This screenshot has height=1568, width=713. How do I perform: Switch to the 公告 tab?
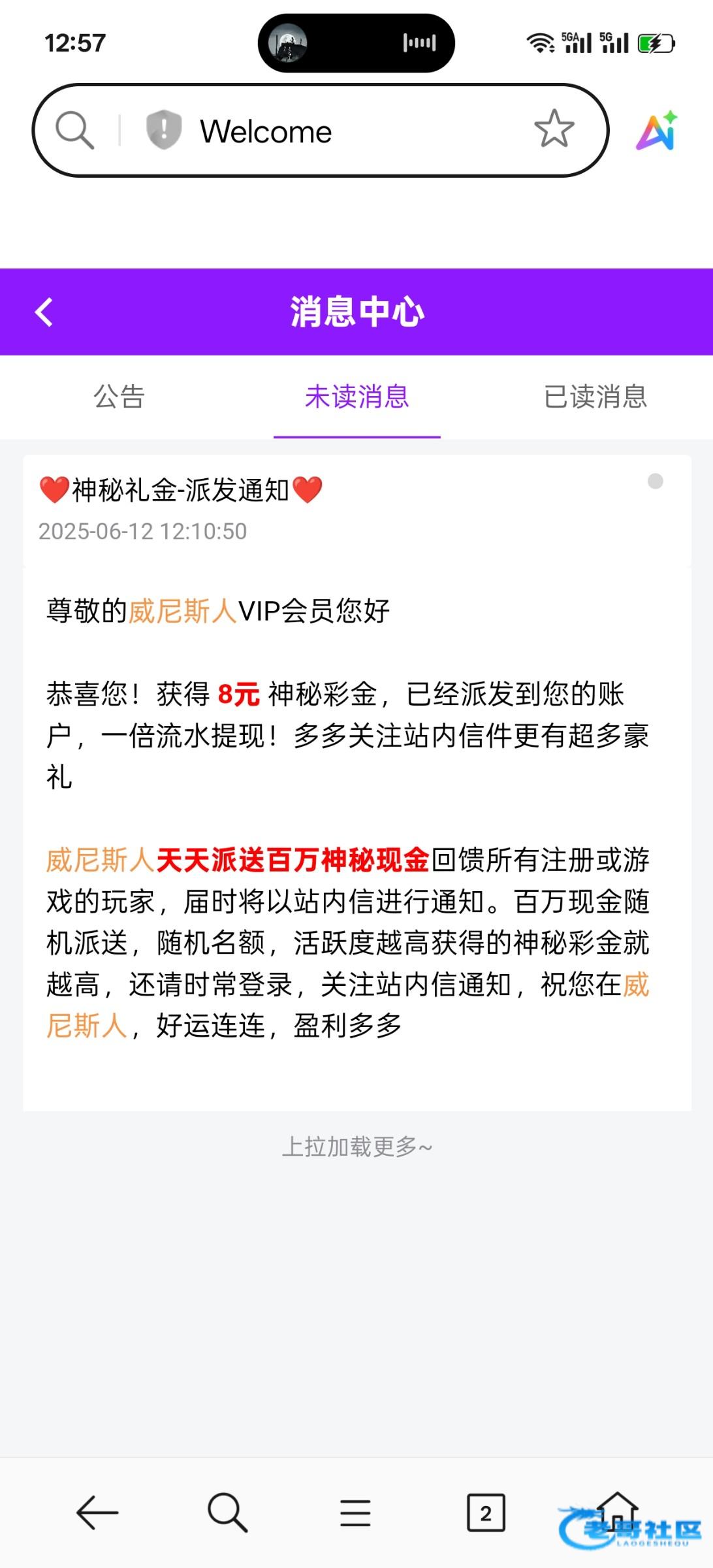tap(119, 397)
